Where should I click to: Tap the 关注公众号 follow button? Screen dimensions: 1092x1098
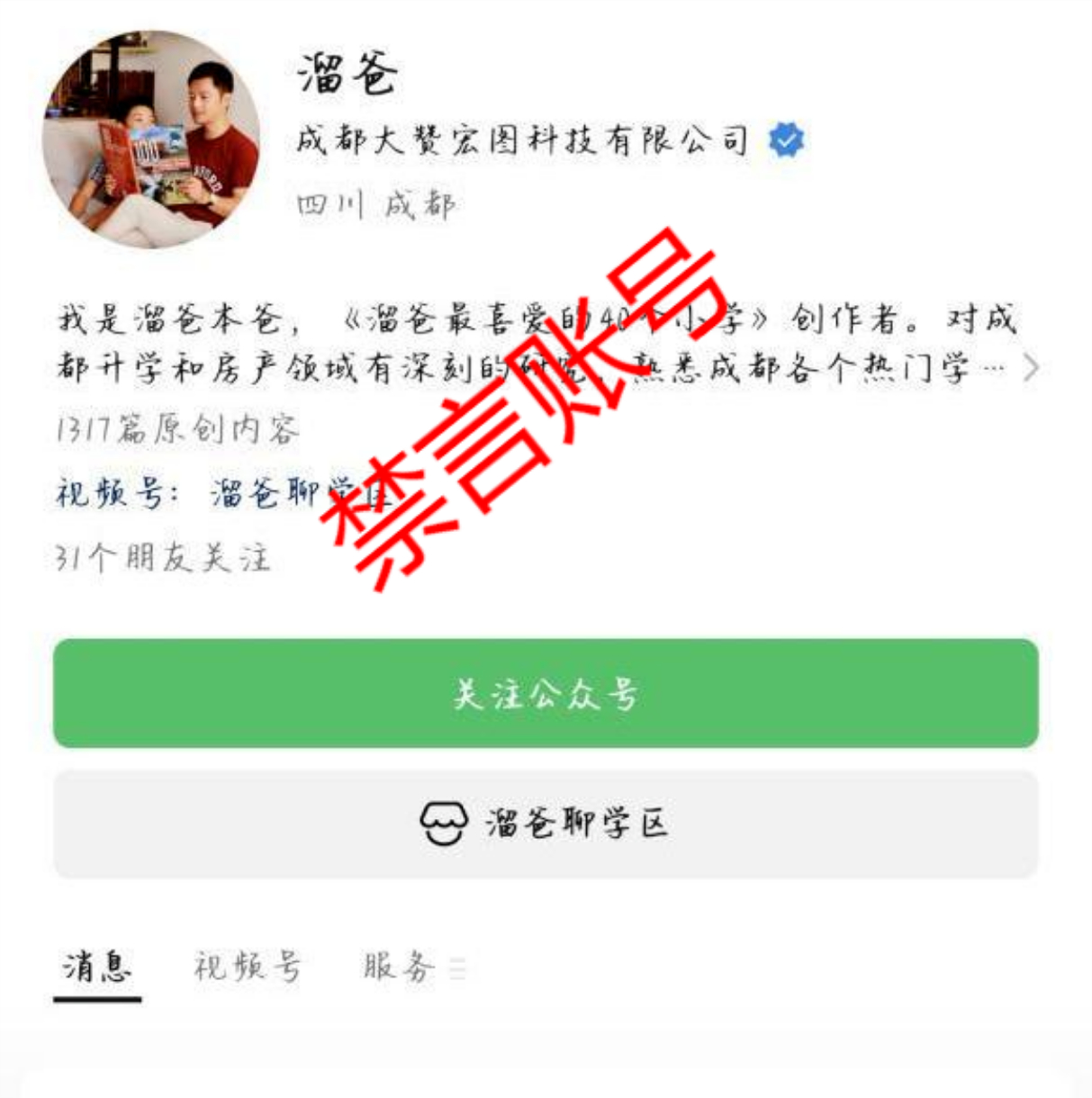(546, 694)
